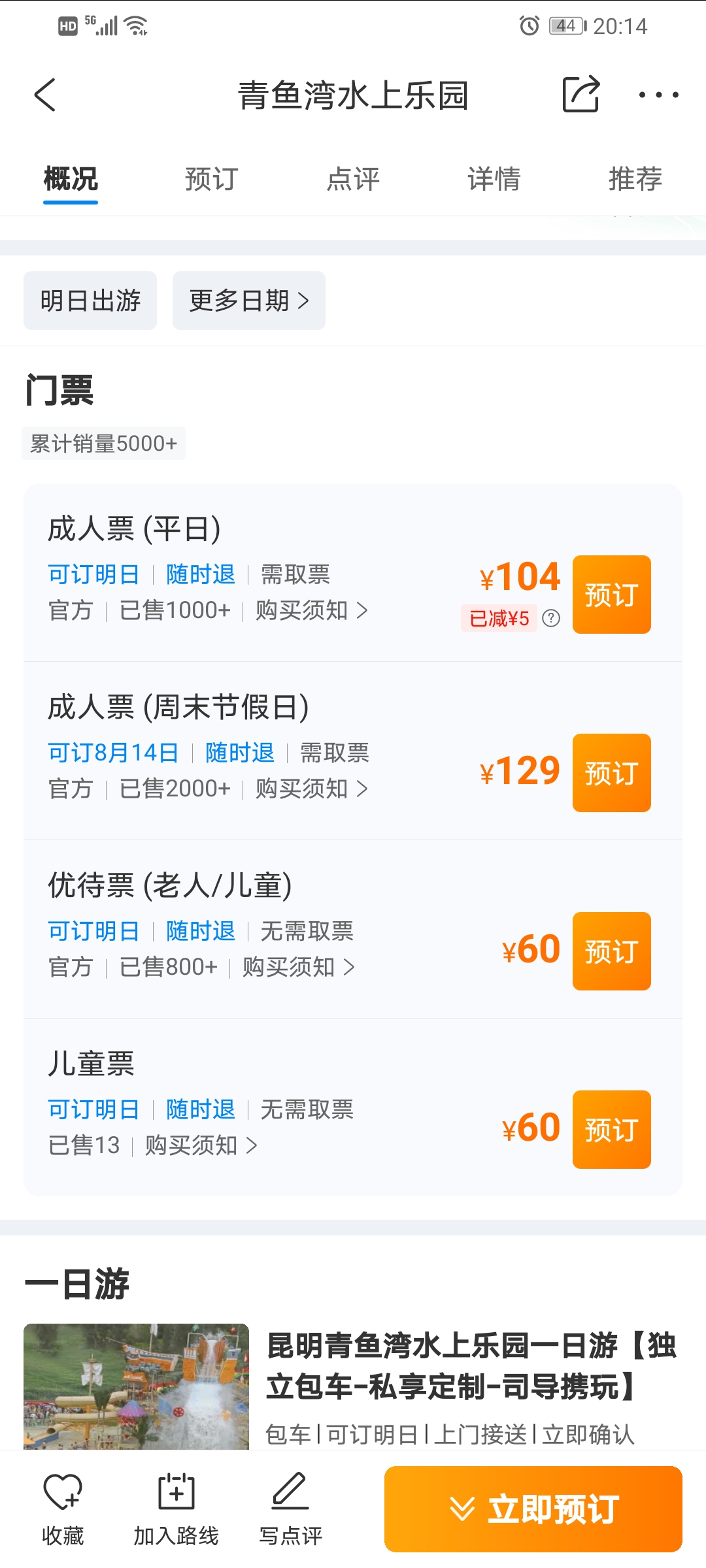View 购买须知 for 儿童票
The width and height of the screenshot is (706, 1568).
pos(201,1145)
